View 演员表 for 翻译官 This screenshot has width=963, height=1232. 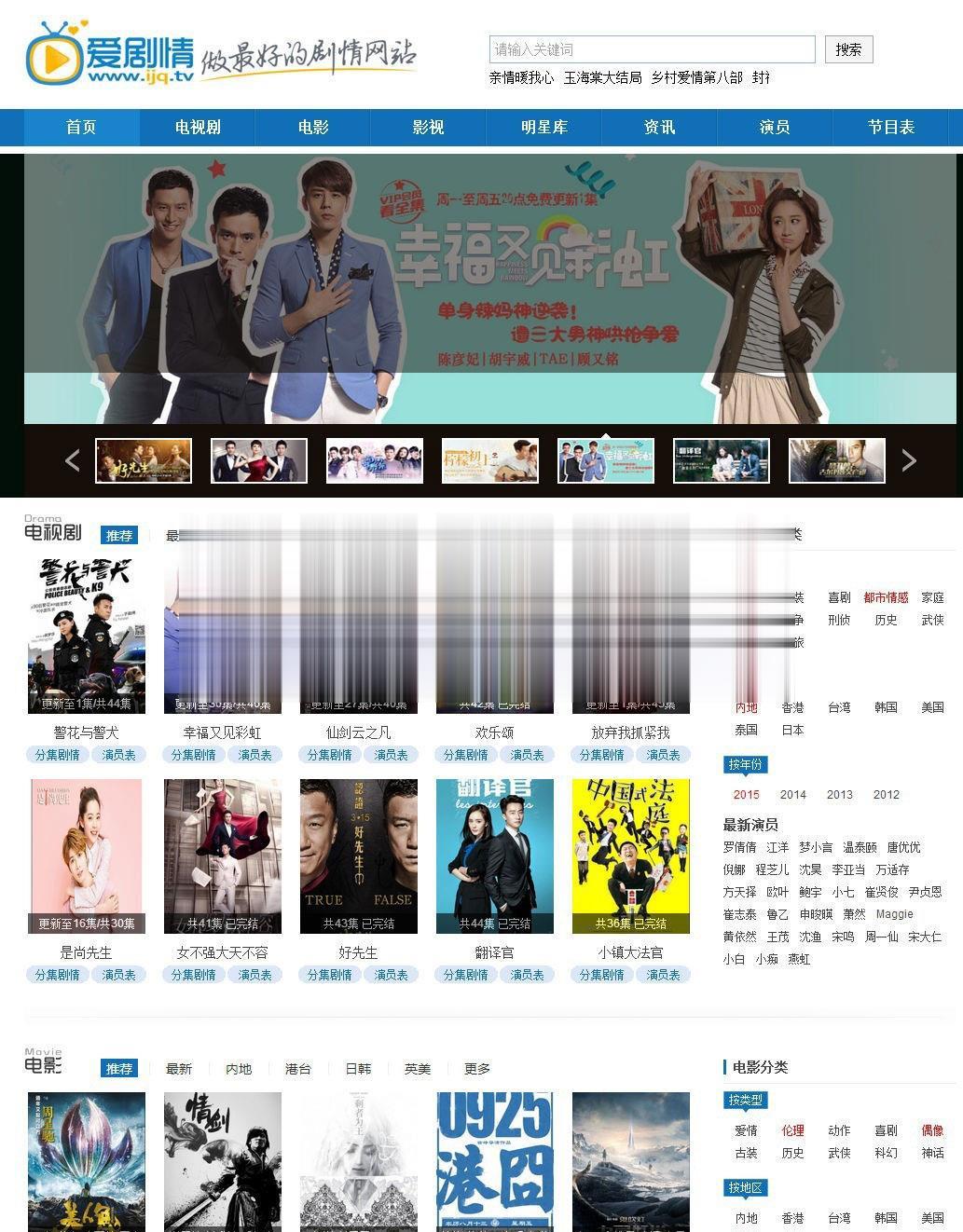click(x=527, y=975)
